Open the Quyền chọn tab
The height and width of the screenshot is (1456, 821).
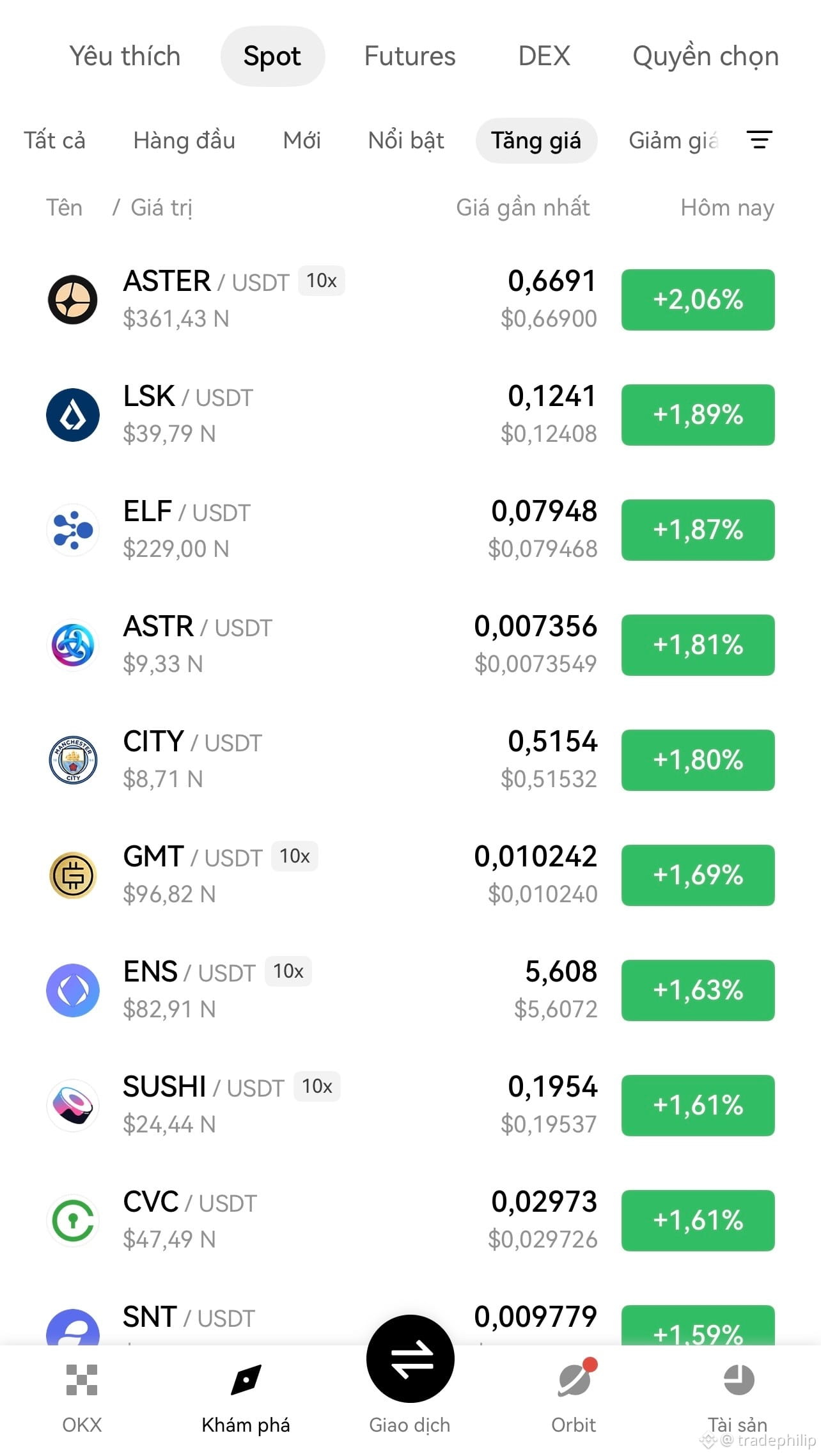[705, 56]
